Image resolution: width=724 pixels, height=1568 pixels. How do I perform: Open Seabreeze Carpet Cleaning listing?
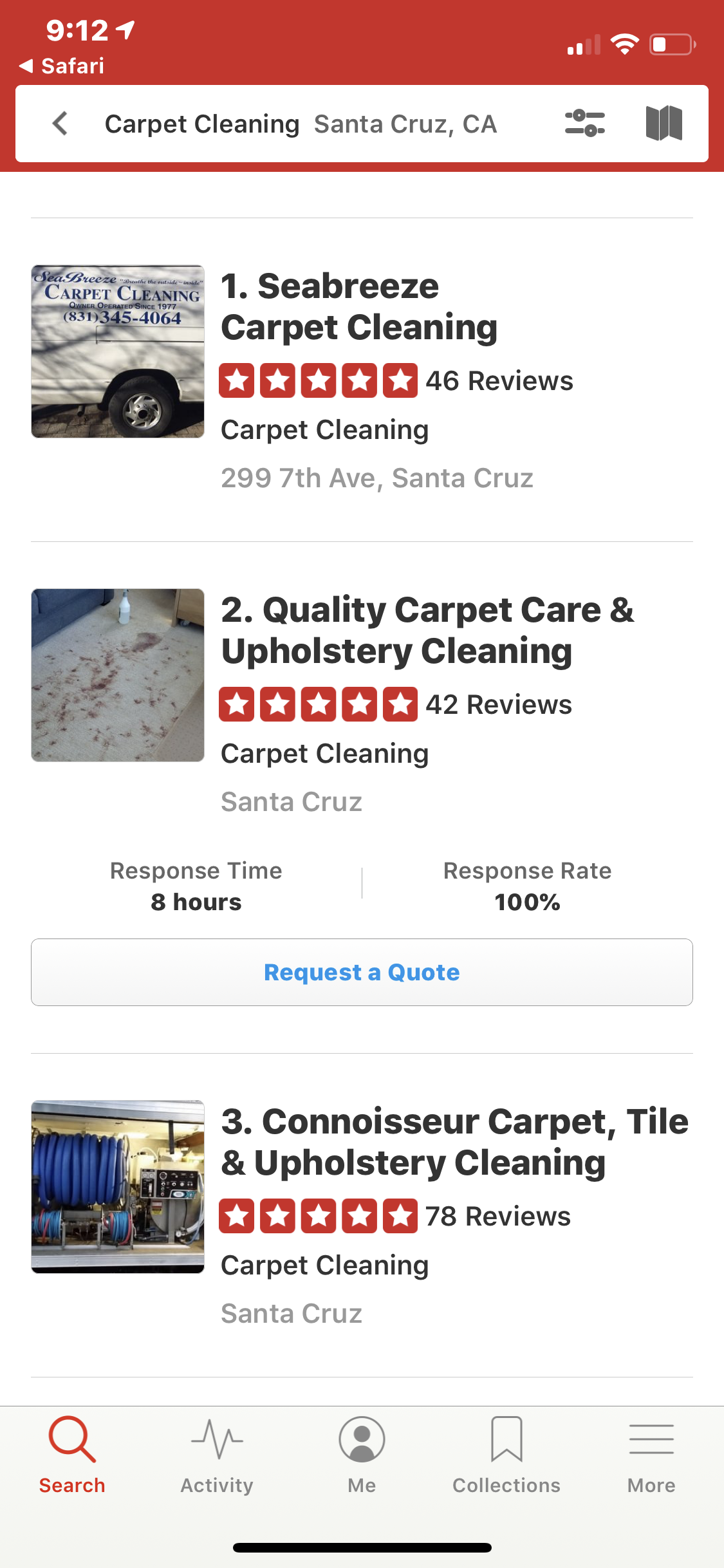tap(358, 306)
